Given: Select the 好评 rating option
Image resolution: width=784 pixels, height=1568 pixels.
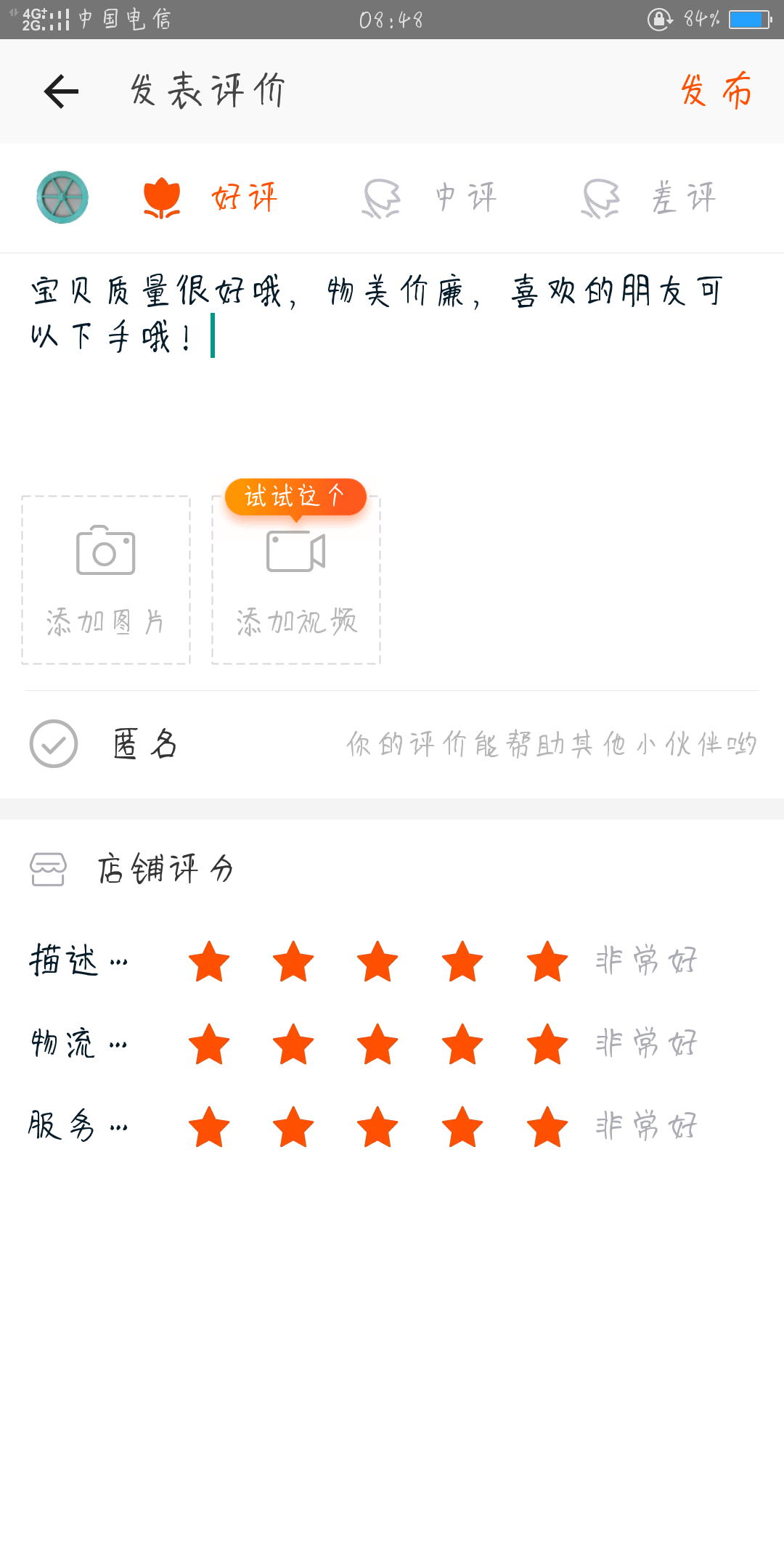Looking at the screenshot, I should point(211,197).
